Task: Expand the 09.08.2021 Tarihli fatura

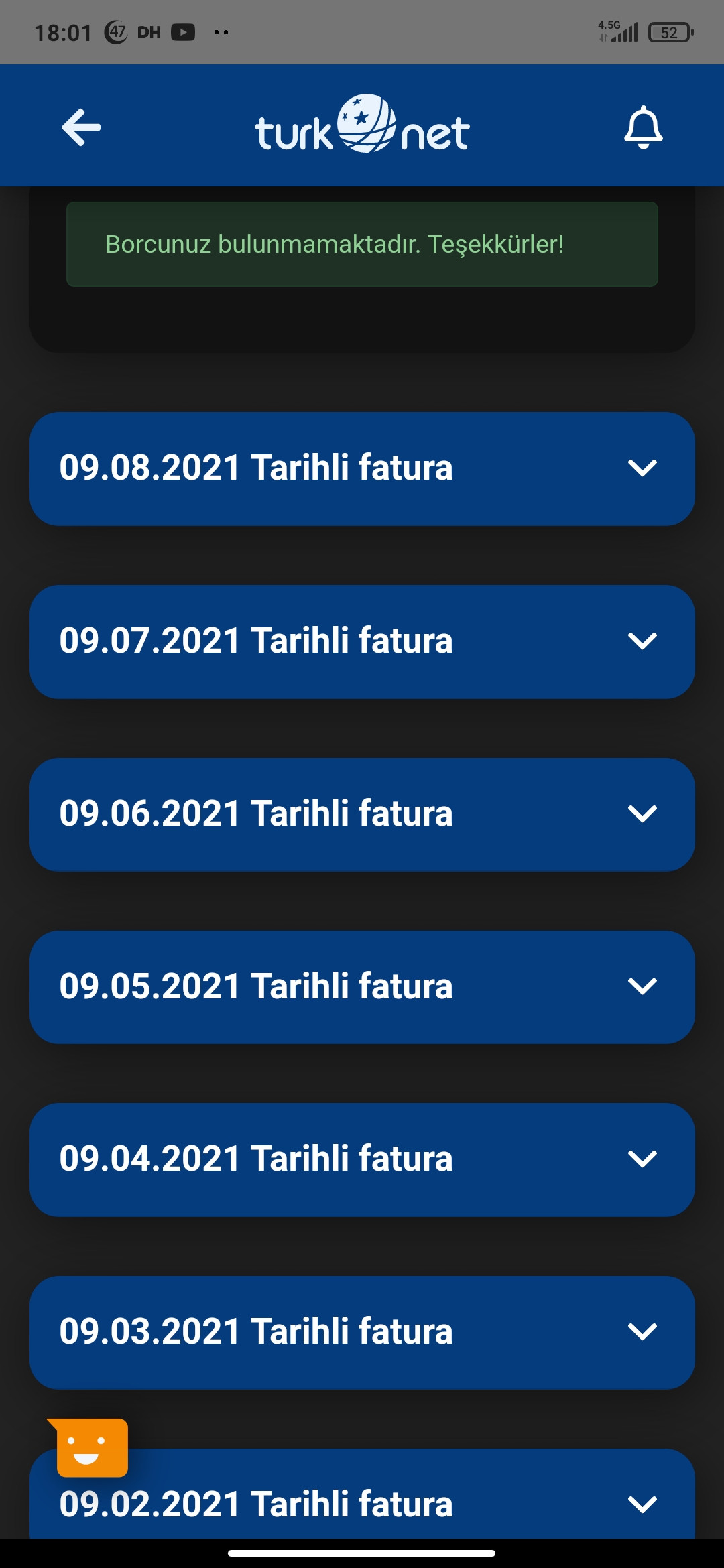Action: tap(362, 468)
